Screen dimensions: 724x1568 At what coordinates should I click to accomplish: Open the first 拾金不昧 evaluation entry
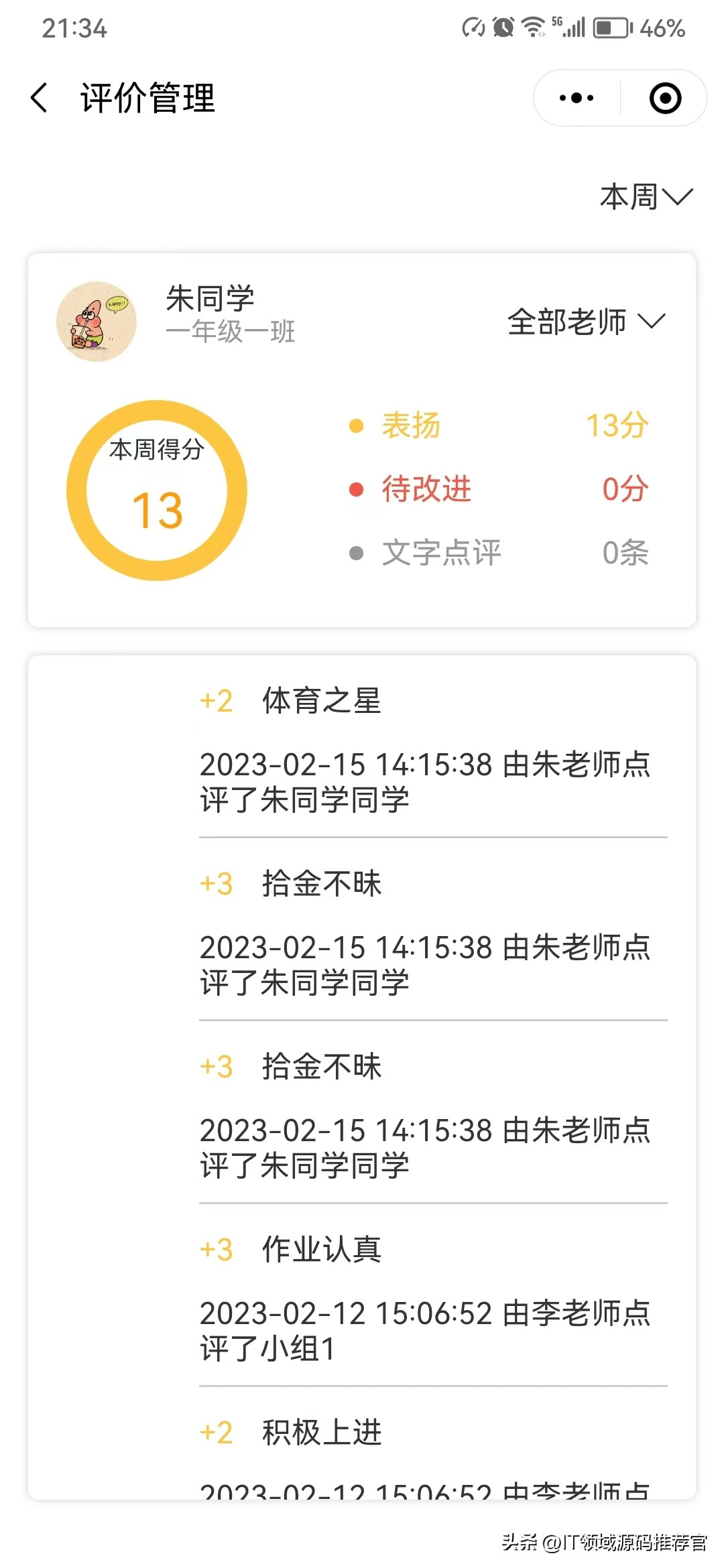pos(322,885)
